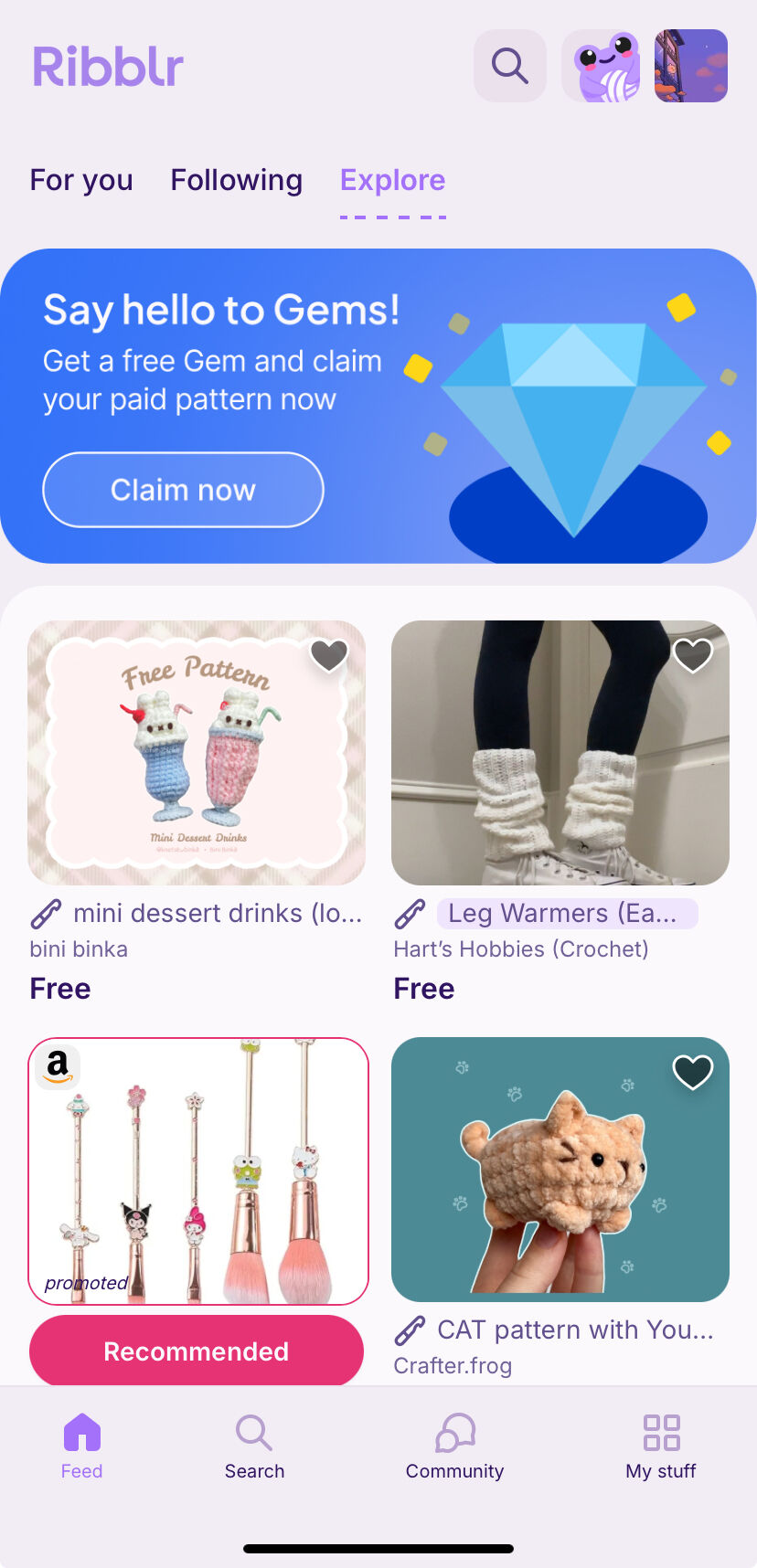Like the Leg Warmers pattern
The height and width of the screenshot is (1568, 757).
[693, 655]
